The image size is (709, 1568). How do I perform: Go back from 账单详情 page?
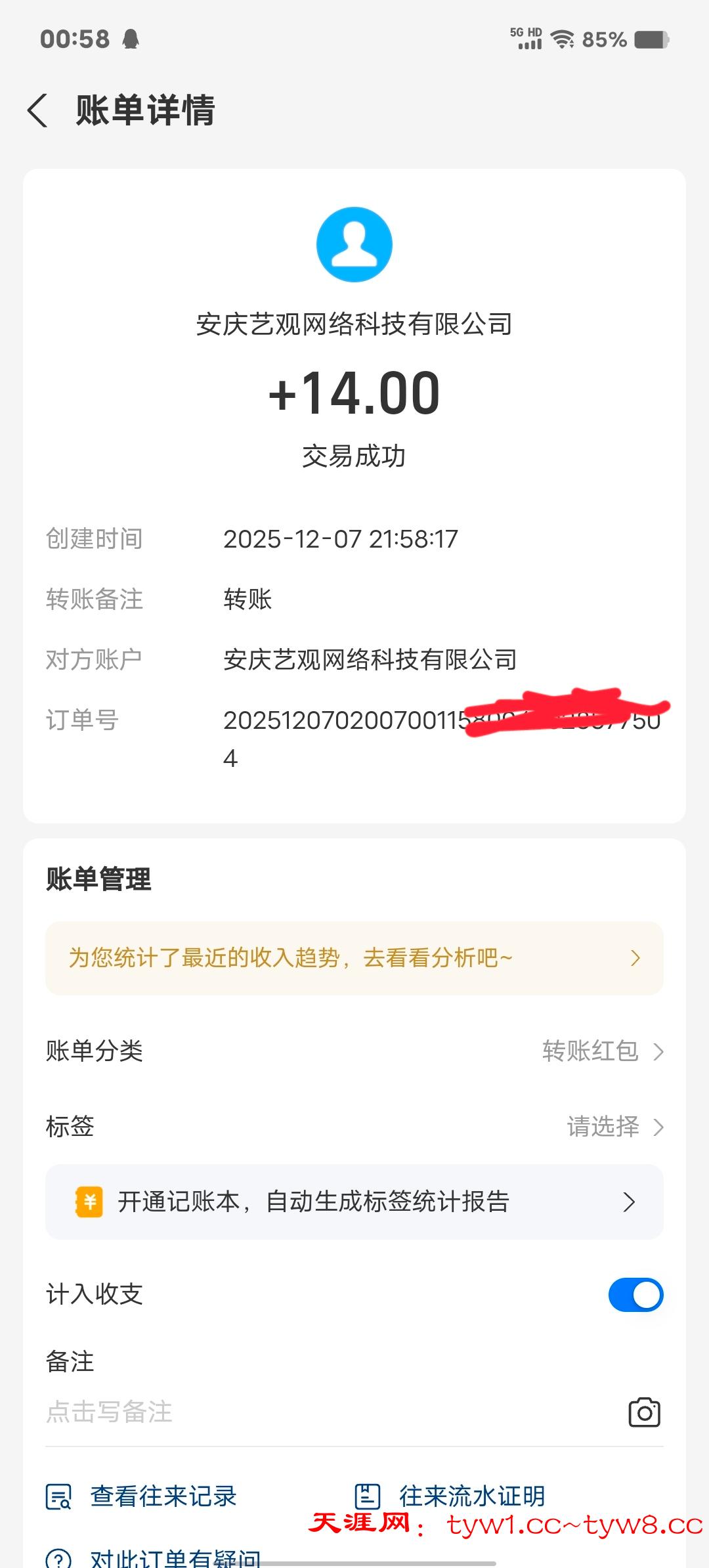coord(38,110)
